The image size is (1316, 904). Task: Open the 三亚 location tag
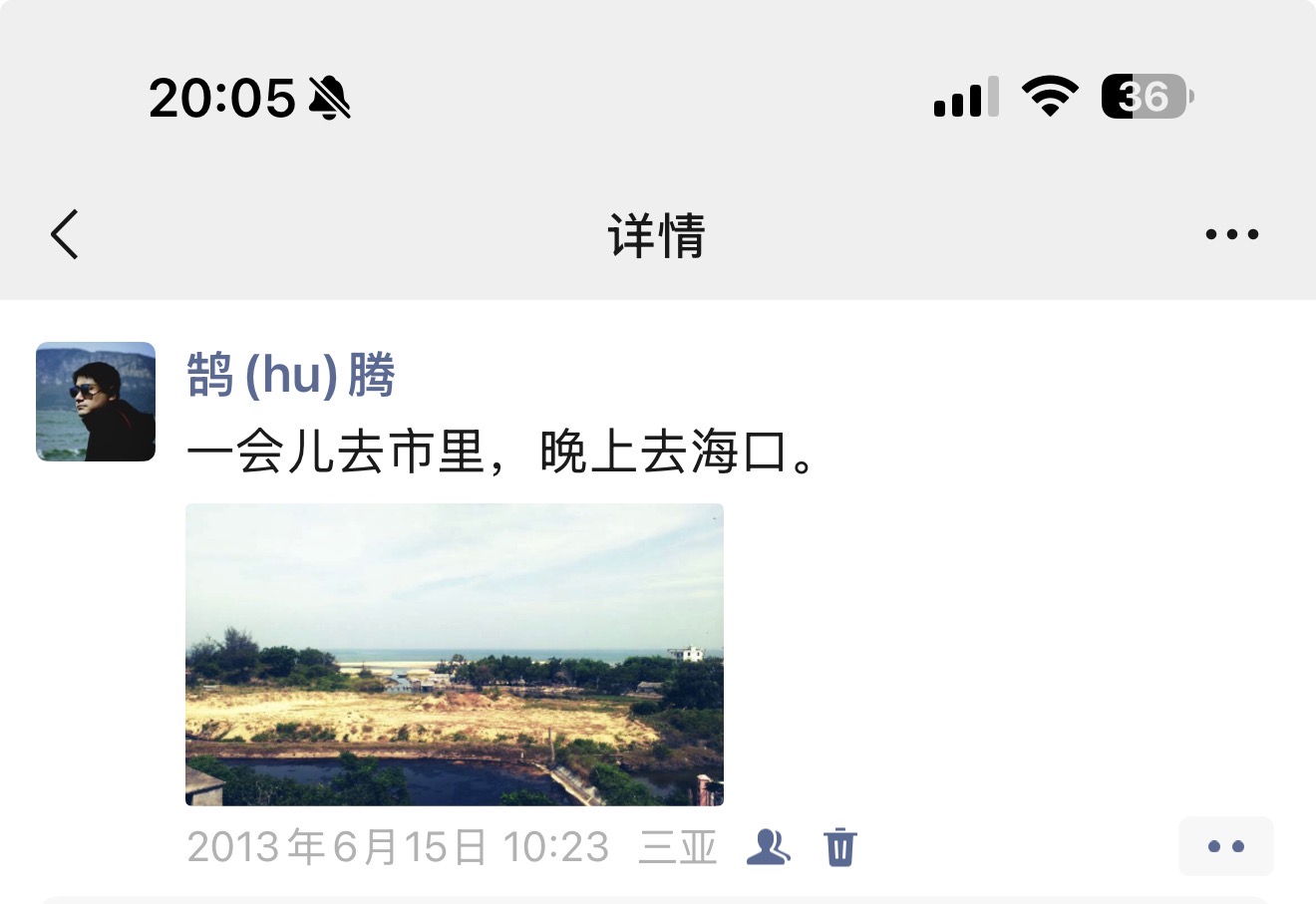pos(678,847)
